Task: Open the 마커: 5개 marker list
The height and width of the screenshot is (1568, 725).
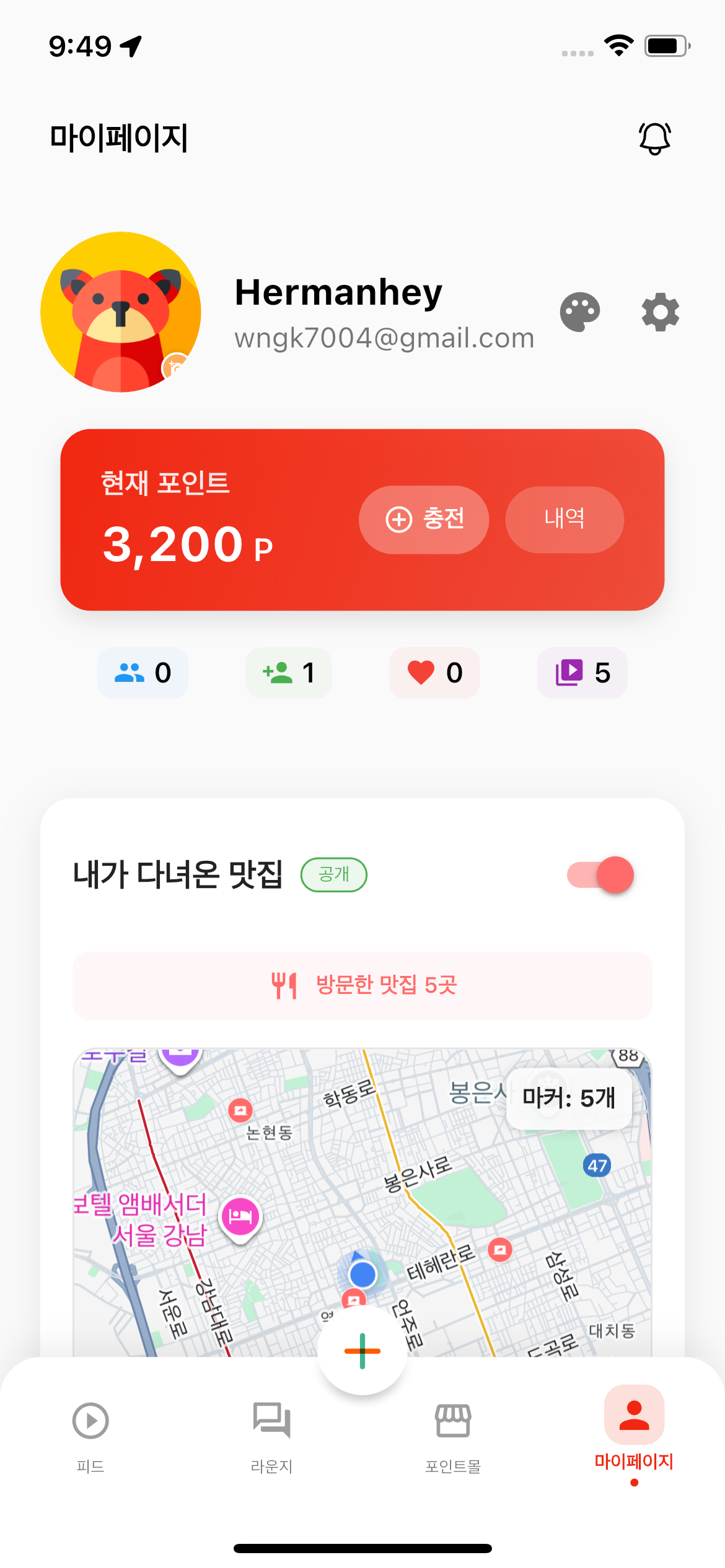Action: [568, 1099]
